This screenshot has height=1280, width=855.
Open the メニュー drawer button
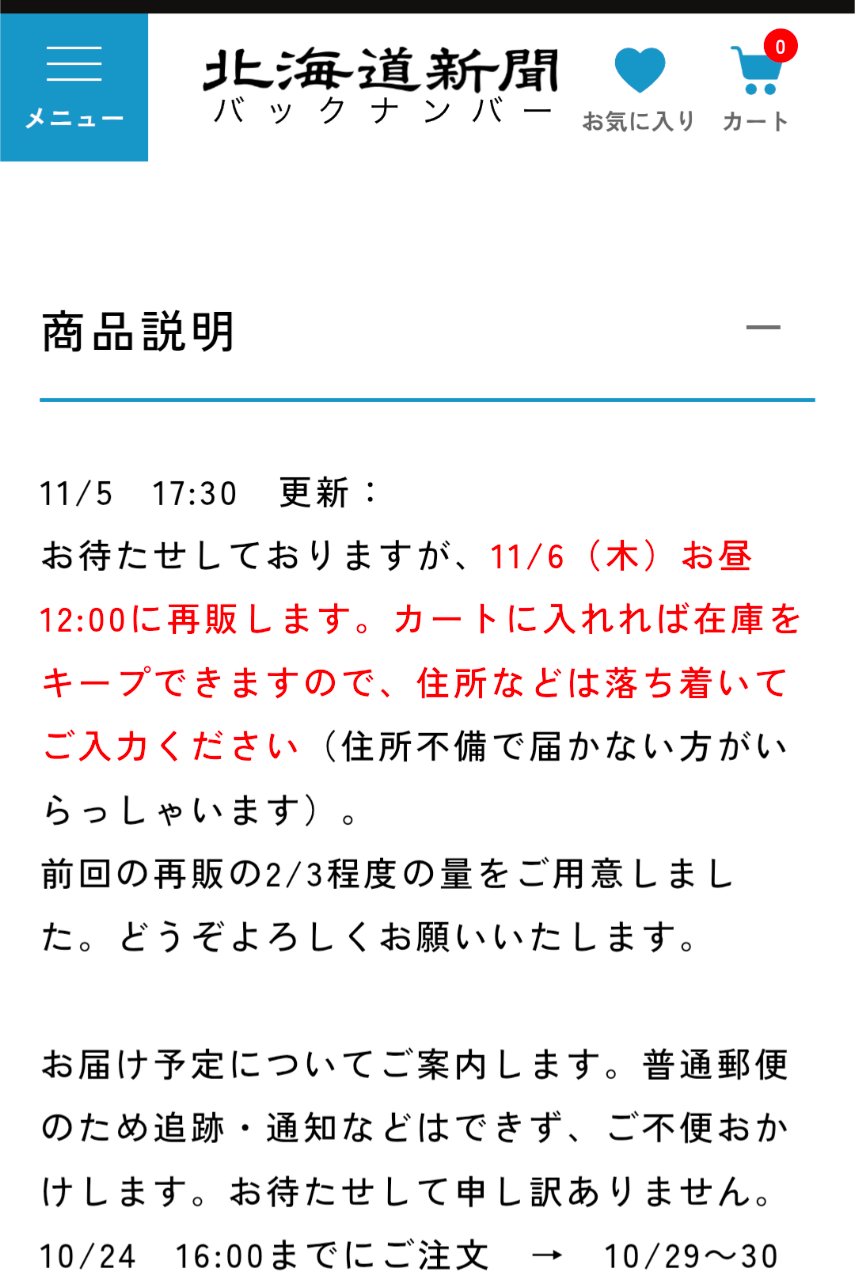(74, 87)
